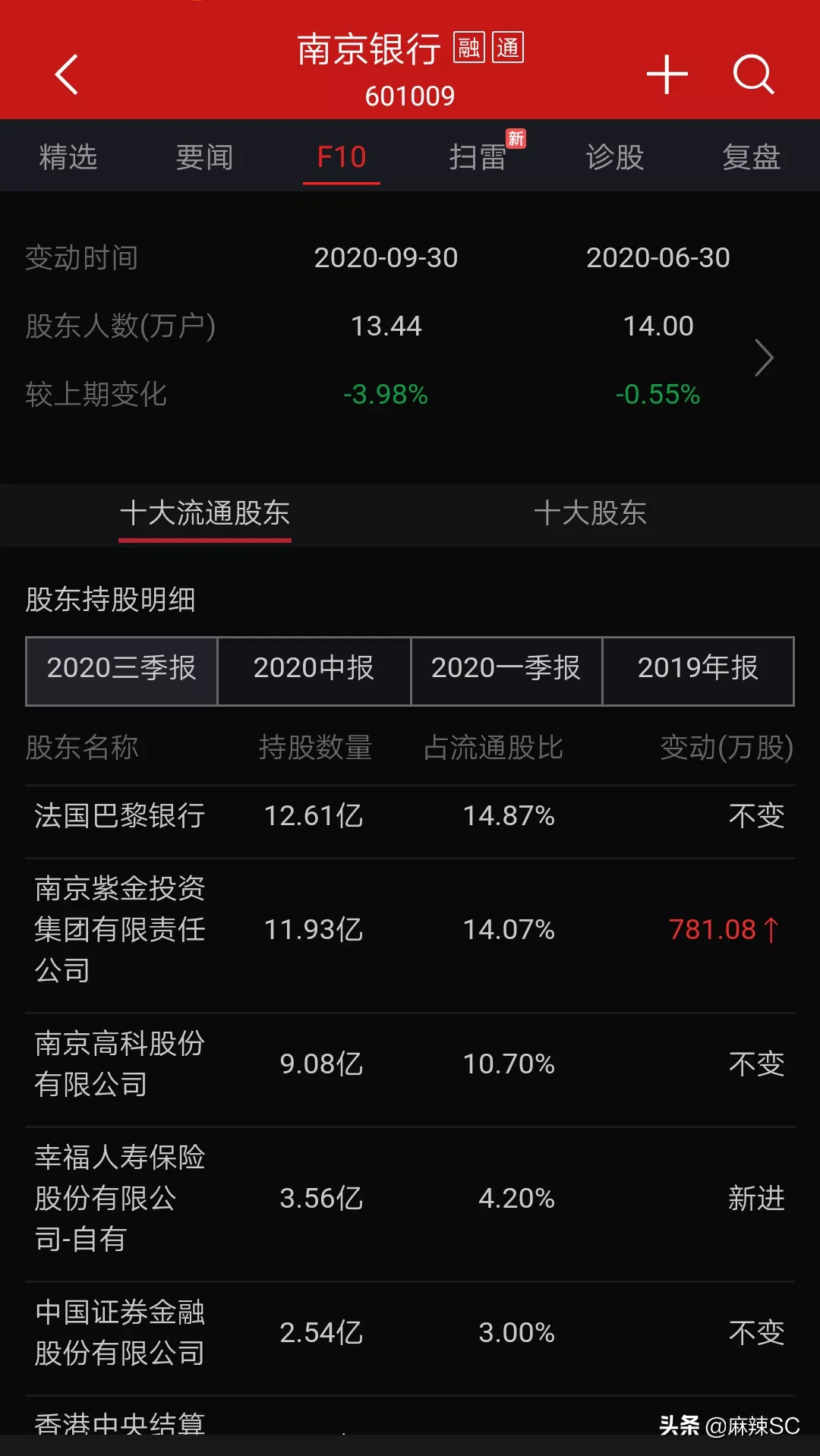
Task: Switch to the 精选 tab
Action: (x=68, y=157)
